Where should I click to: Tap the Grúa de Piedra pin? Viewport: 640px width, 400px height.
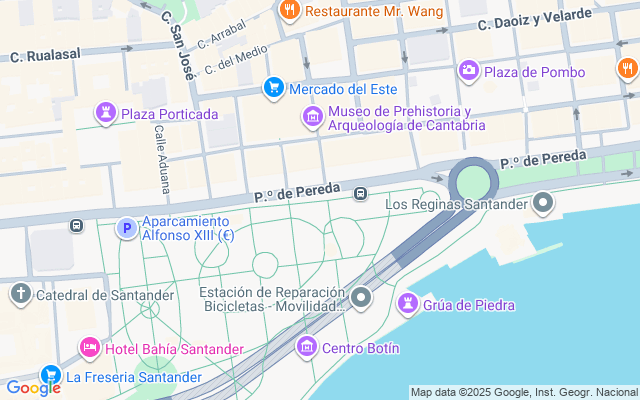(407, 303)
